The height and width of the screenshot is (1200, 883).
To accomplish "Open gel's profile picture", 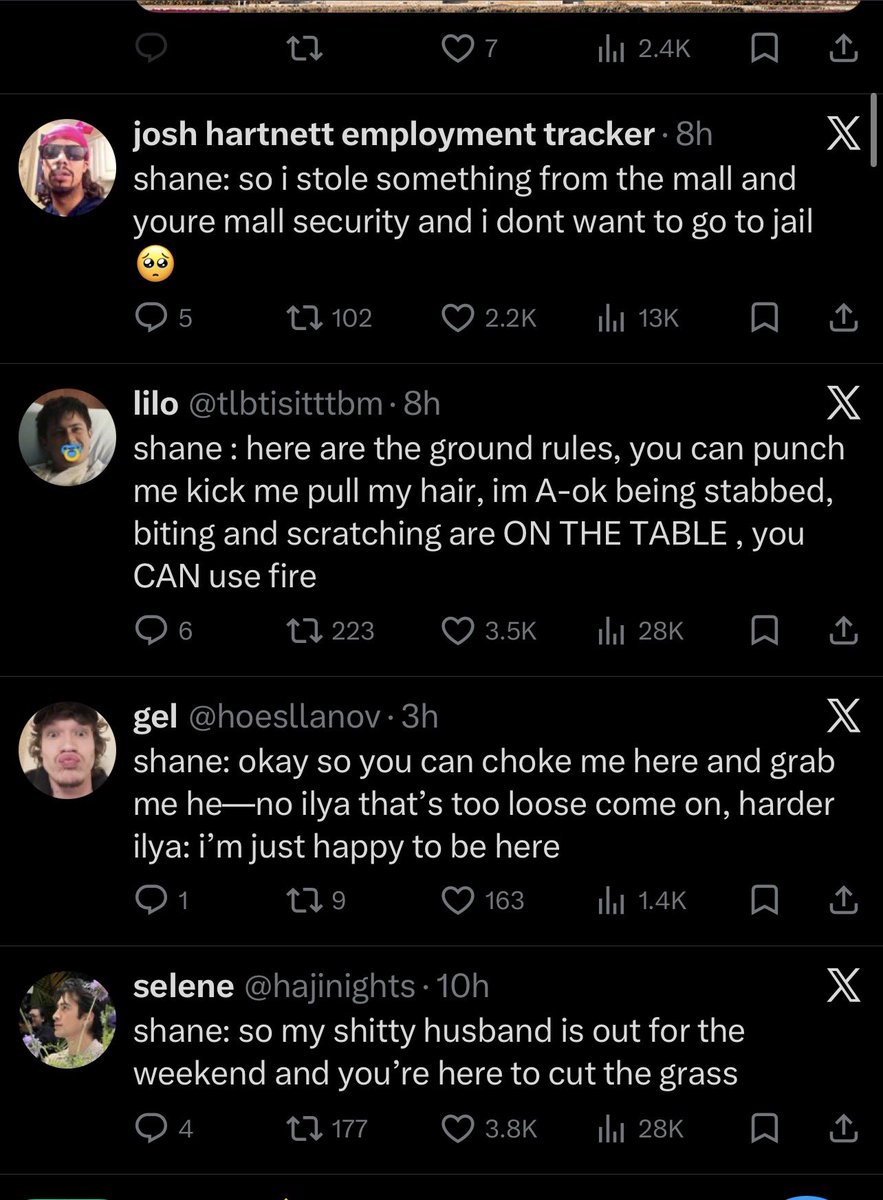I will (x=68, y=749).
